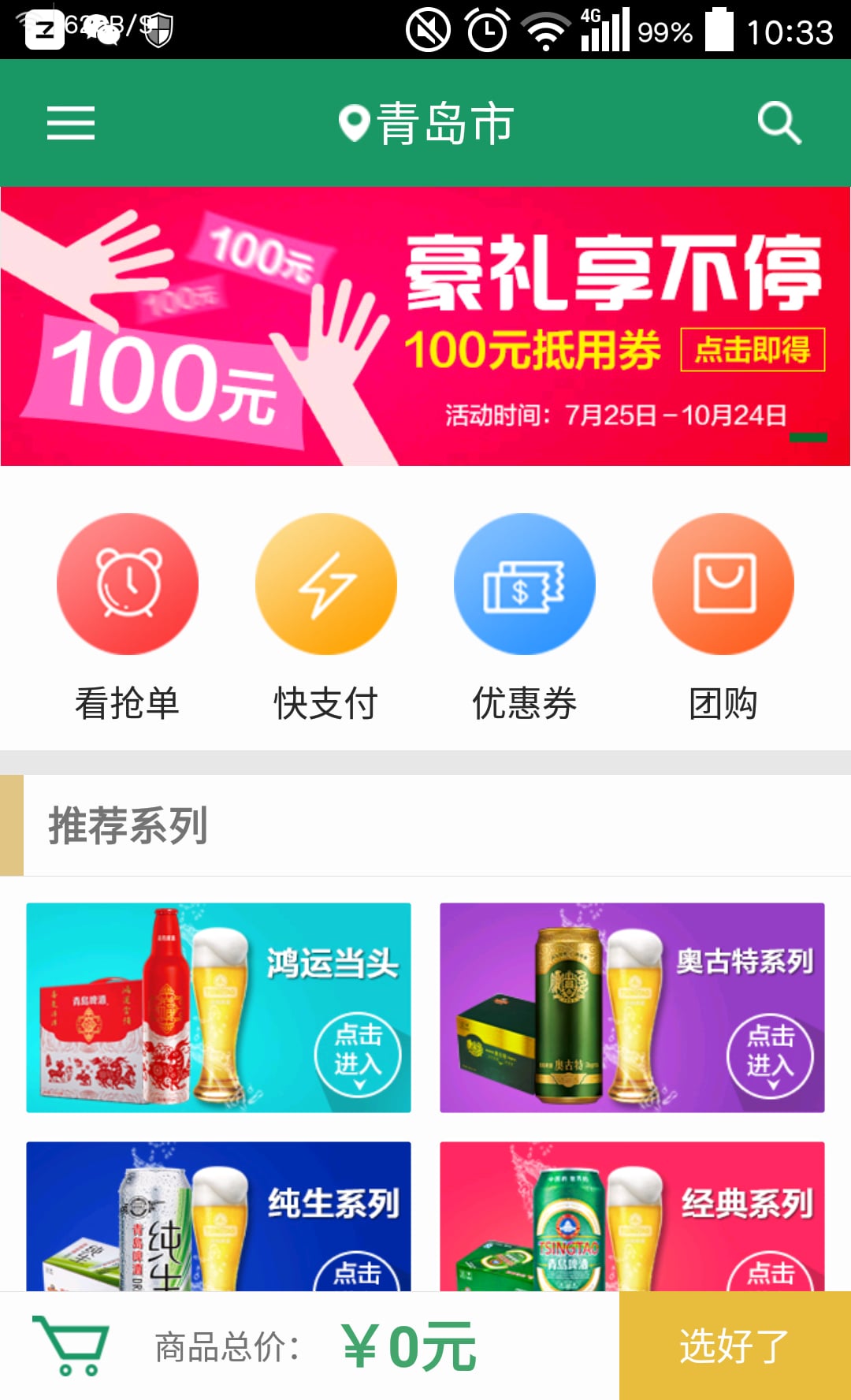This screenshot has width=851, height=1400.
Task: Open the shopping cart icon
Action: [x=71, y=1345]
